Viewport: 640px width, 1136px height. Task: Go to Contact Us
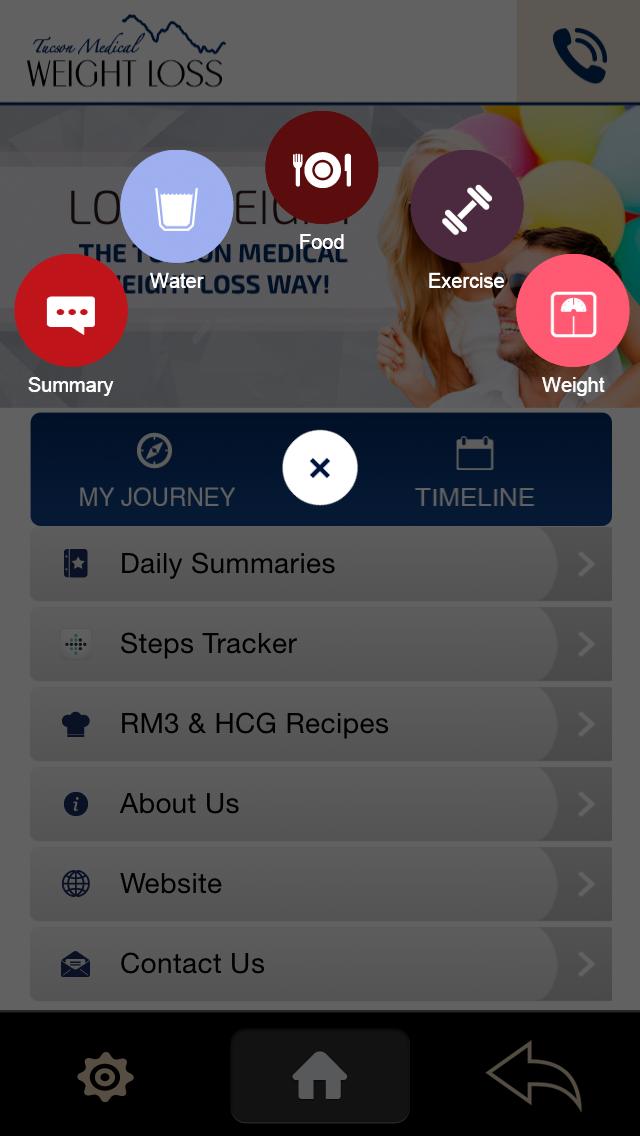(x=320, y=964)
